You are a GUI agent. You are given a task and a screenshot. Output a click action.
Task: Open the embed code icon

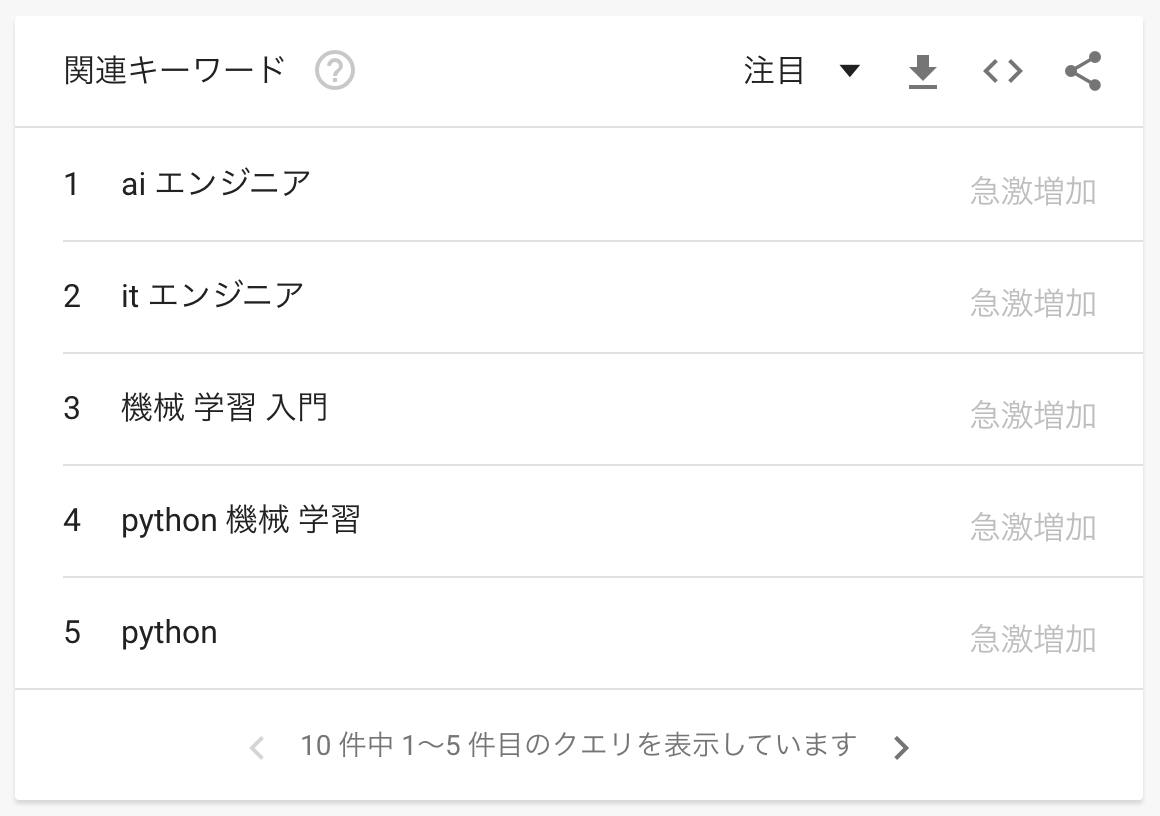1002,71
